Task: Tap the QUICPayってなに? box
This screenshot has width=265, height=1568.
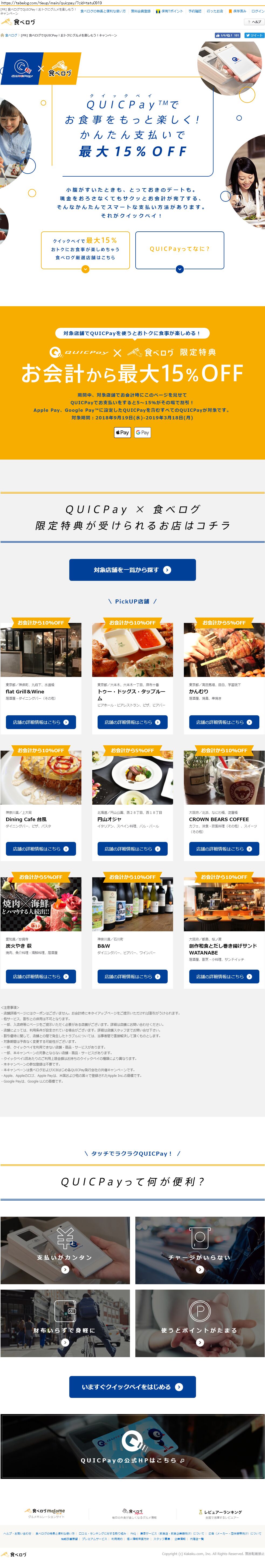Action: pos(179,249)
